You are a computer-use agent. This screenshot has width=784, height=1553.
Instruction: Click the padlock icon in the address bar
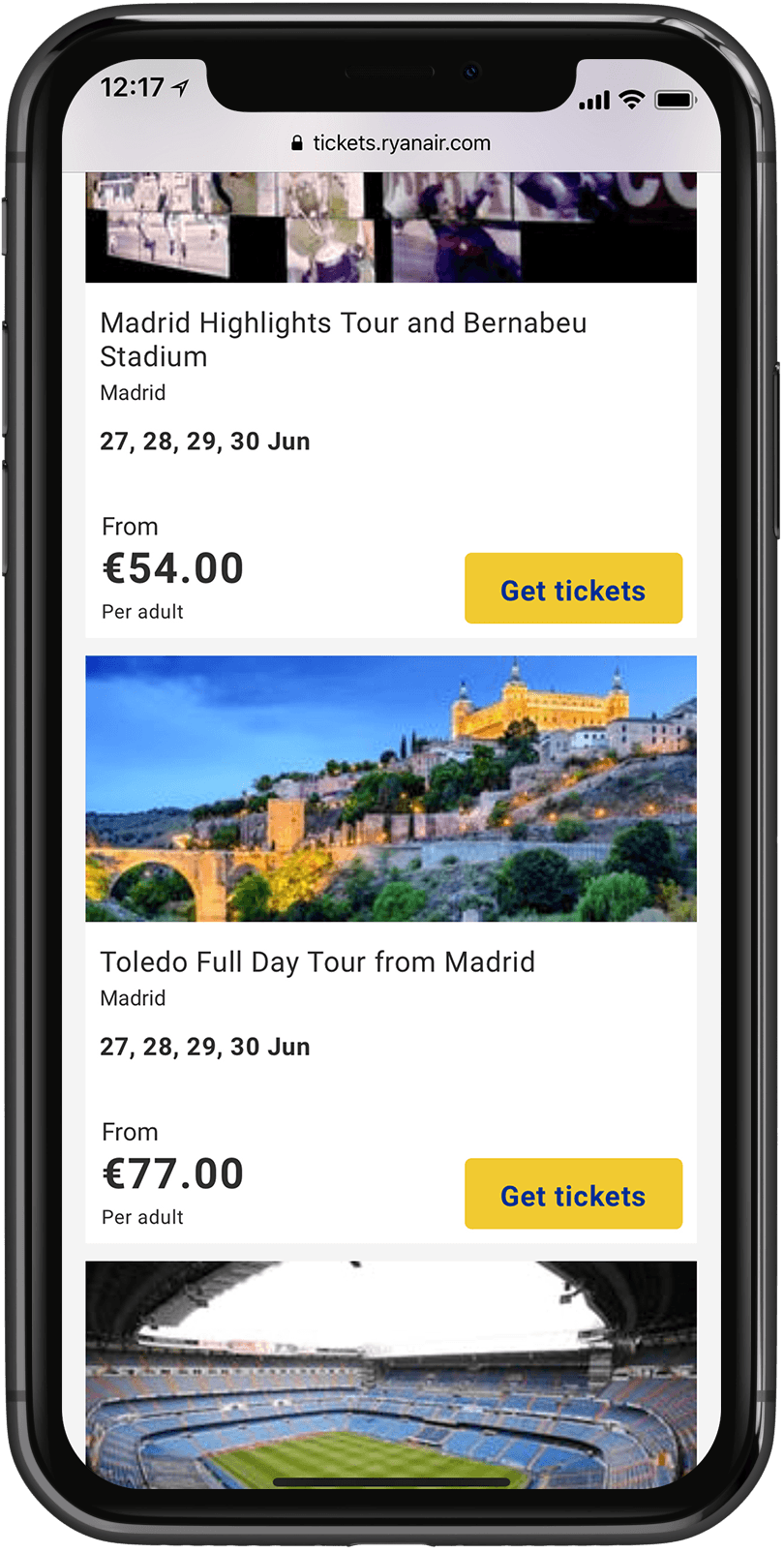pos(296,141)
